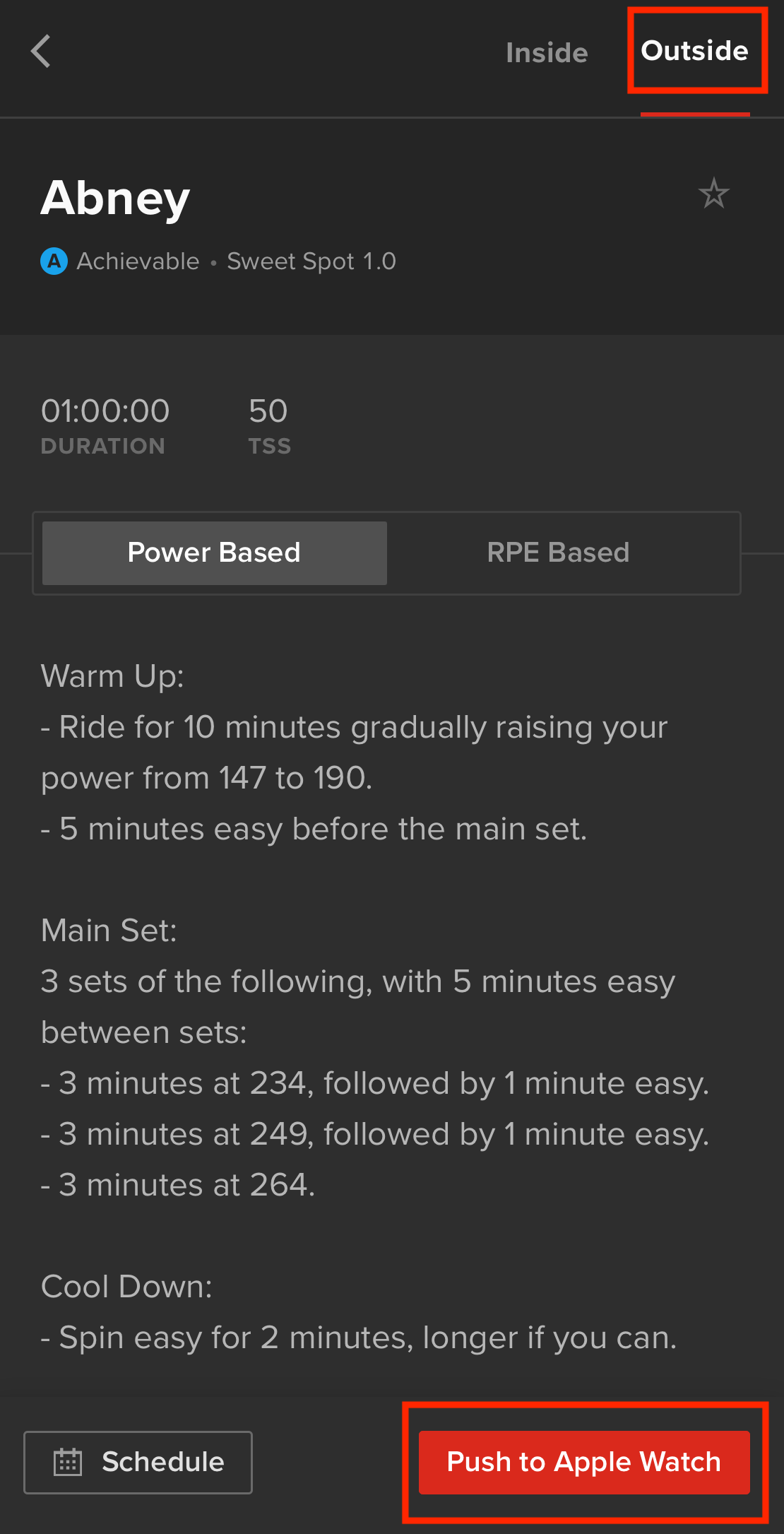Choose the Power Based instructions

(214, 553)
